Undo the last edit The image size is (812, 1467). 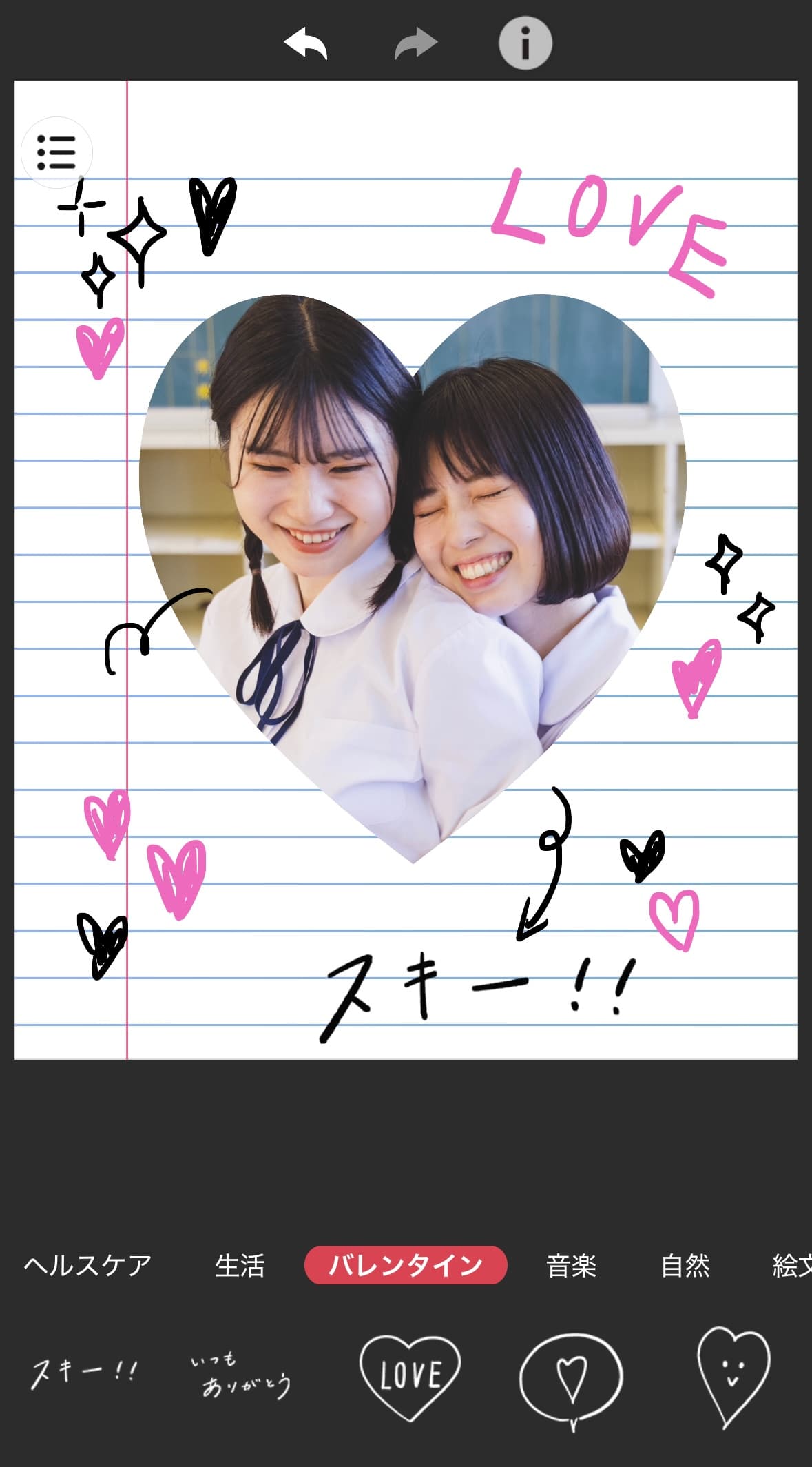306,43
